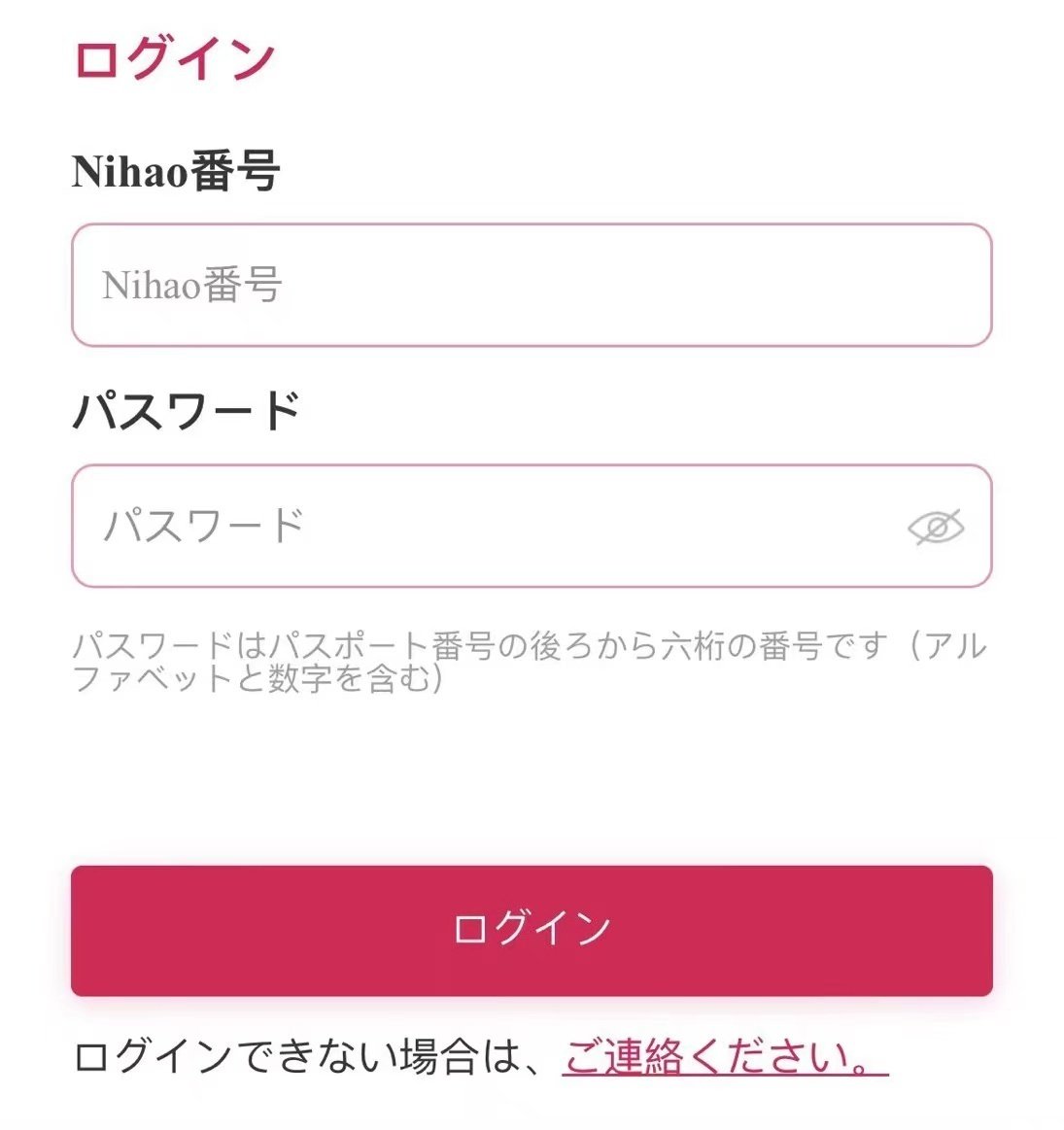Submit the login form
The image size is (1064, 1130).
tap(532, 930)
